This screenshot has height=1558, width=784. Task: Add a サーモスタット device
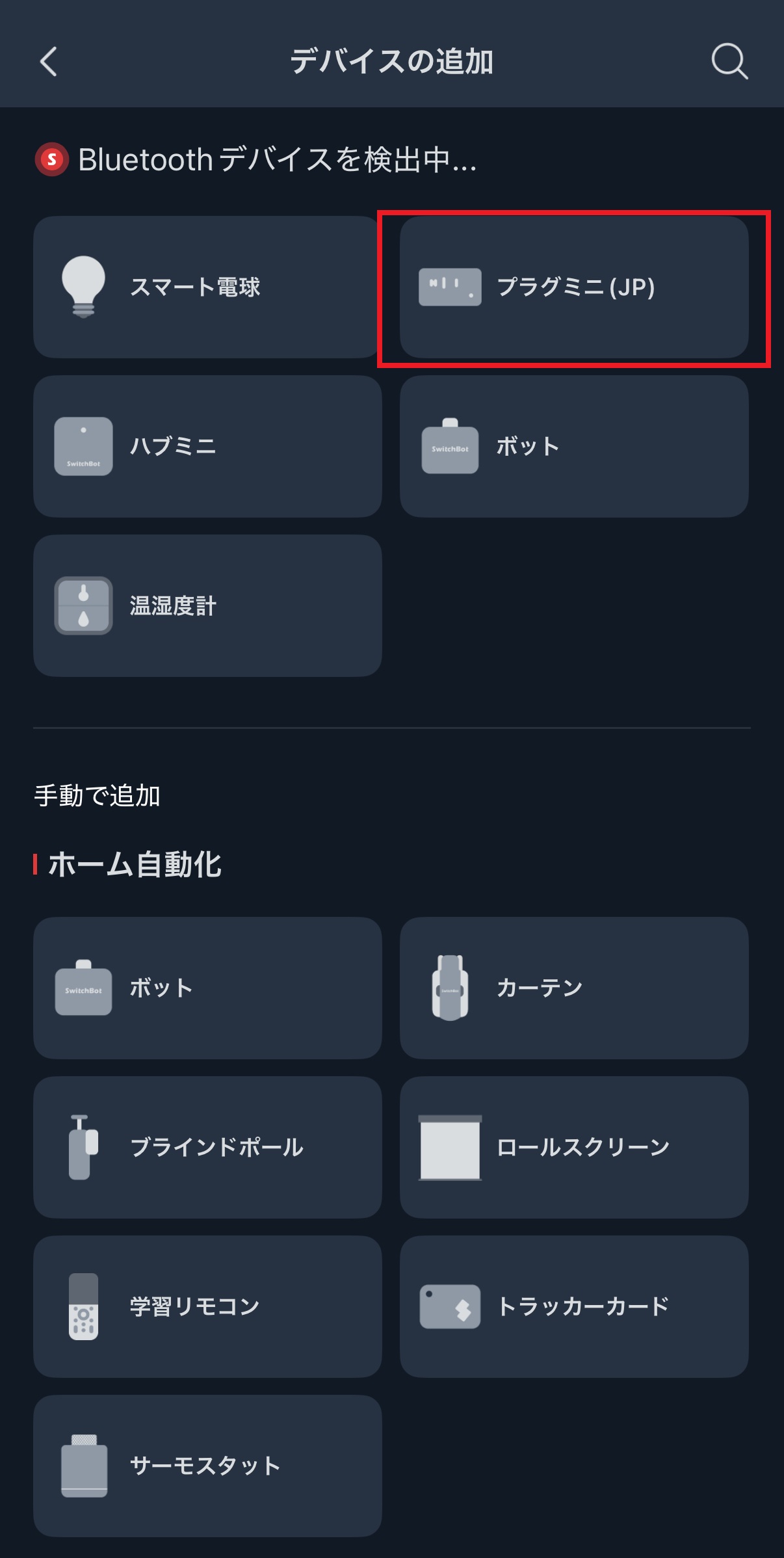pyautogui.click(x=207, y=1466)
